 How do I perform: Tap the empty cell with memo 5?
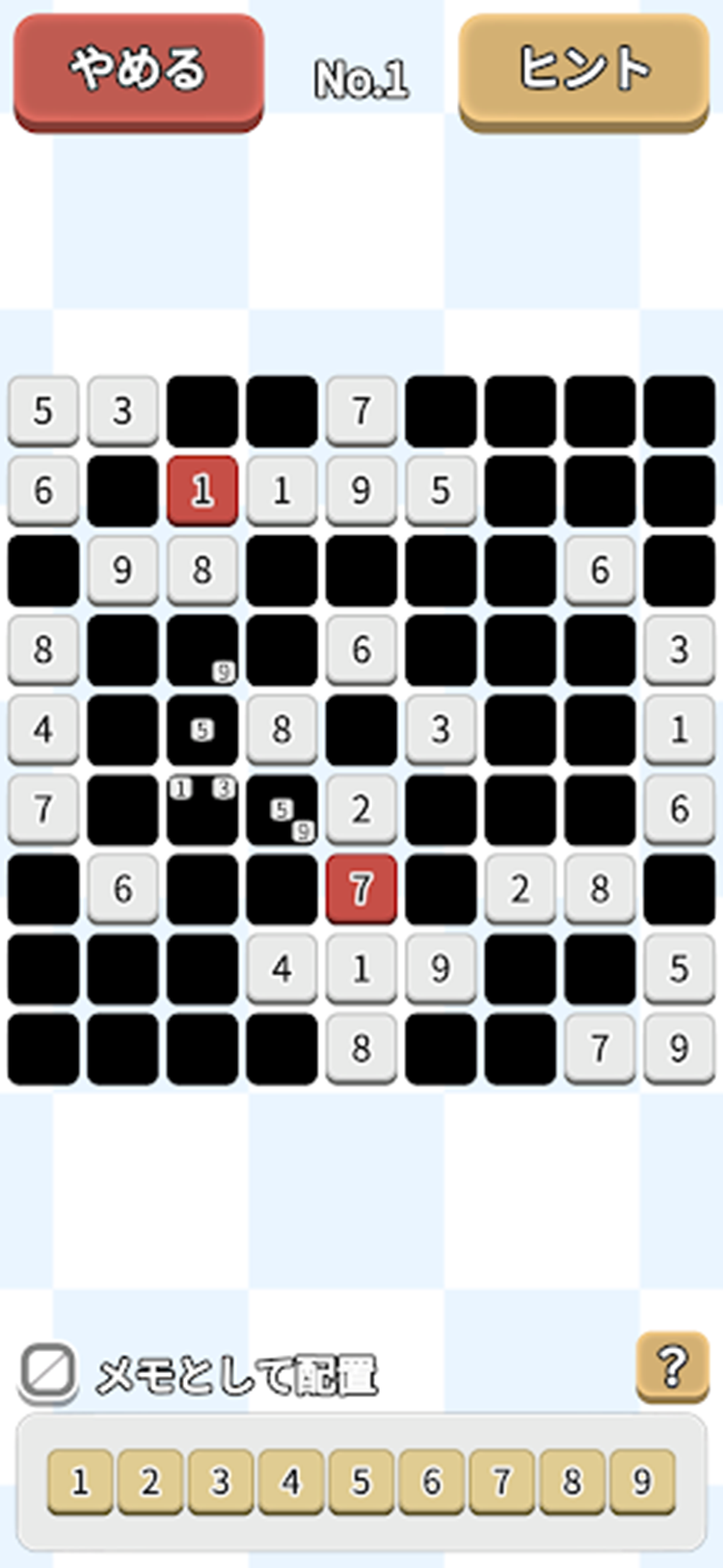pos(201,730)
